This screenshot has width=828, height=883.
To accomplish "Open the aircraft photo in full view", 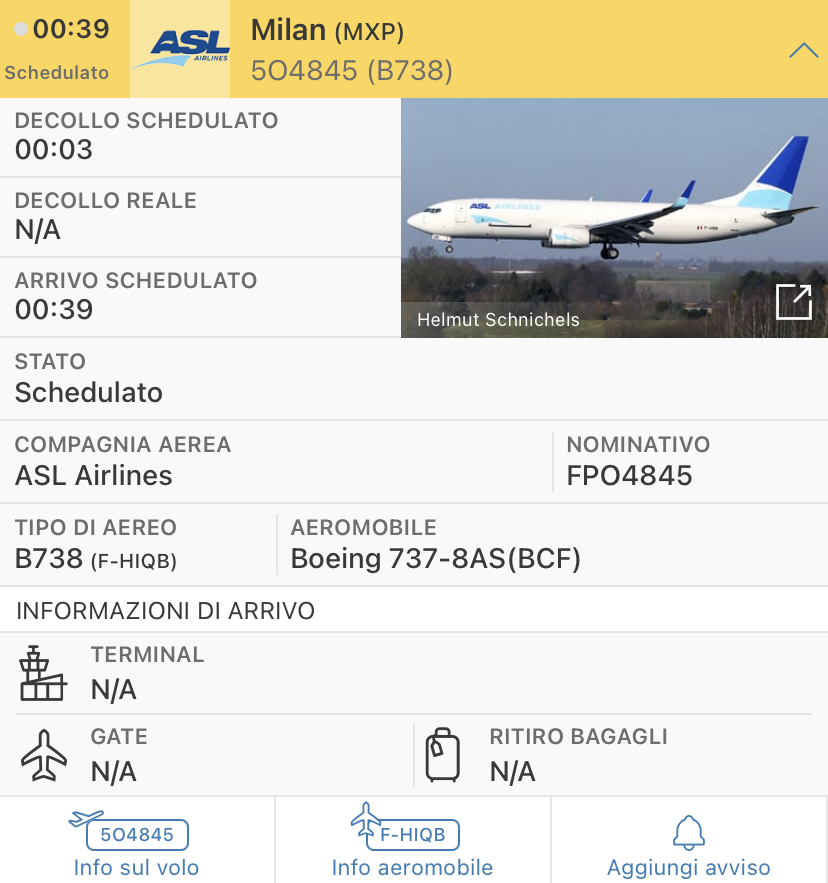I will pyautogui.click(x=794, y=302).
